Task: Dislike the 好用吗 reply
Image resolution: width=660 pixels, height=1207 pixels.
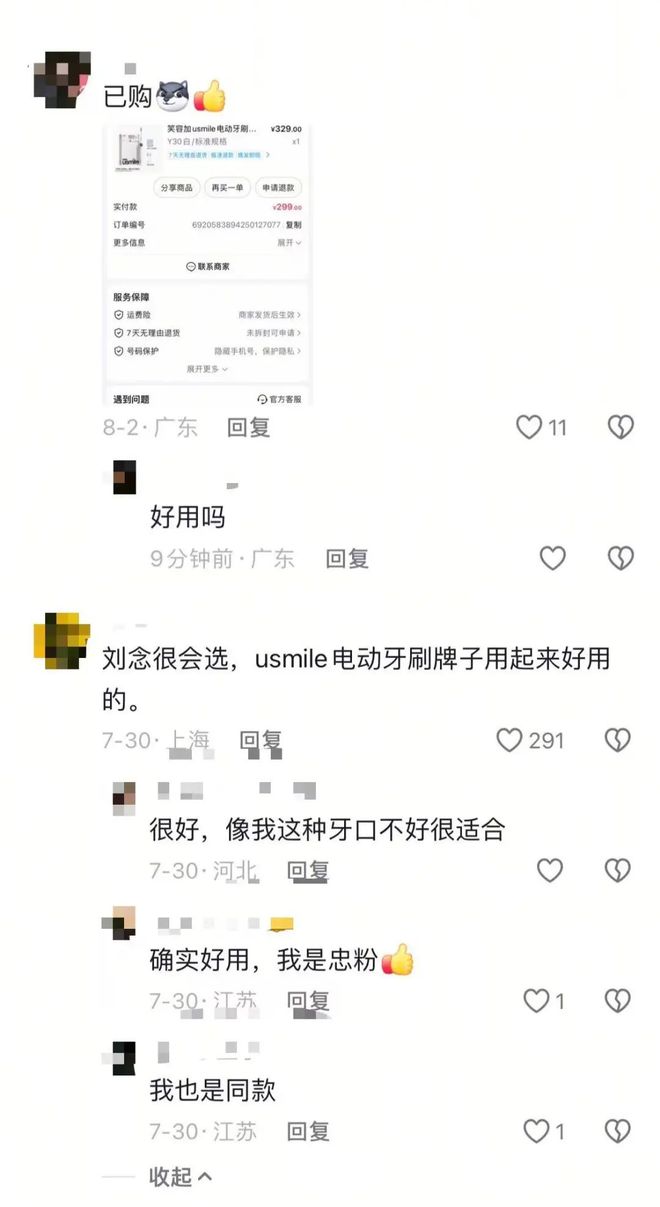Action: [x=620, y=559]
